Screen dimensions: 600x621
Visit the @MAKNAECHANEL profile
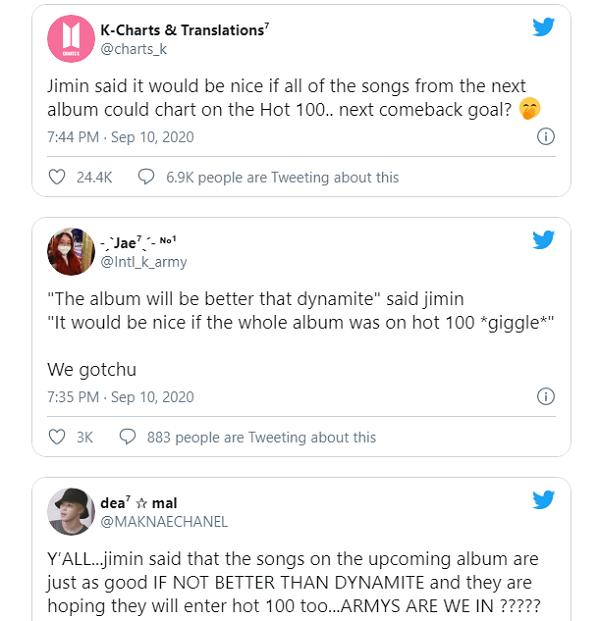coord(163,521)
